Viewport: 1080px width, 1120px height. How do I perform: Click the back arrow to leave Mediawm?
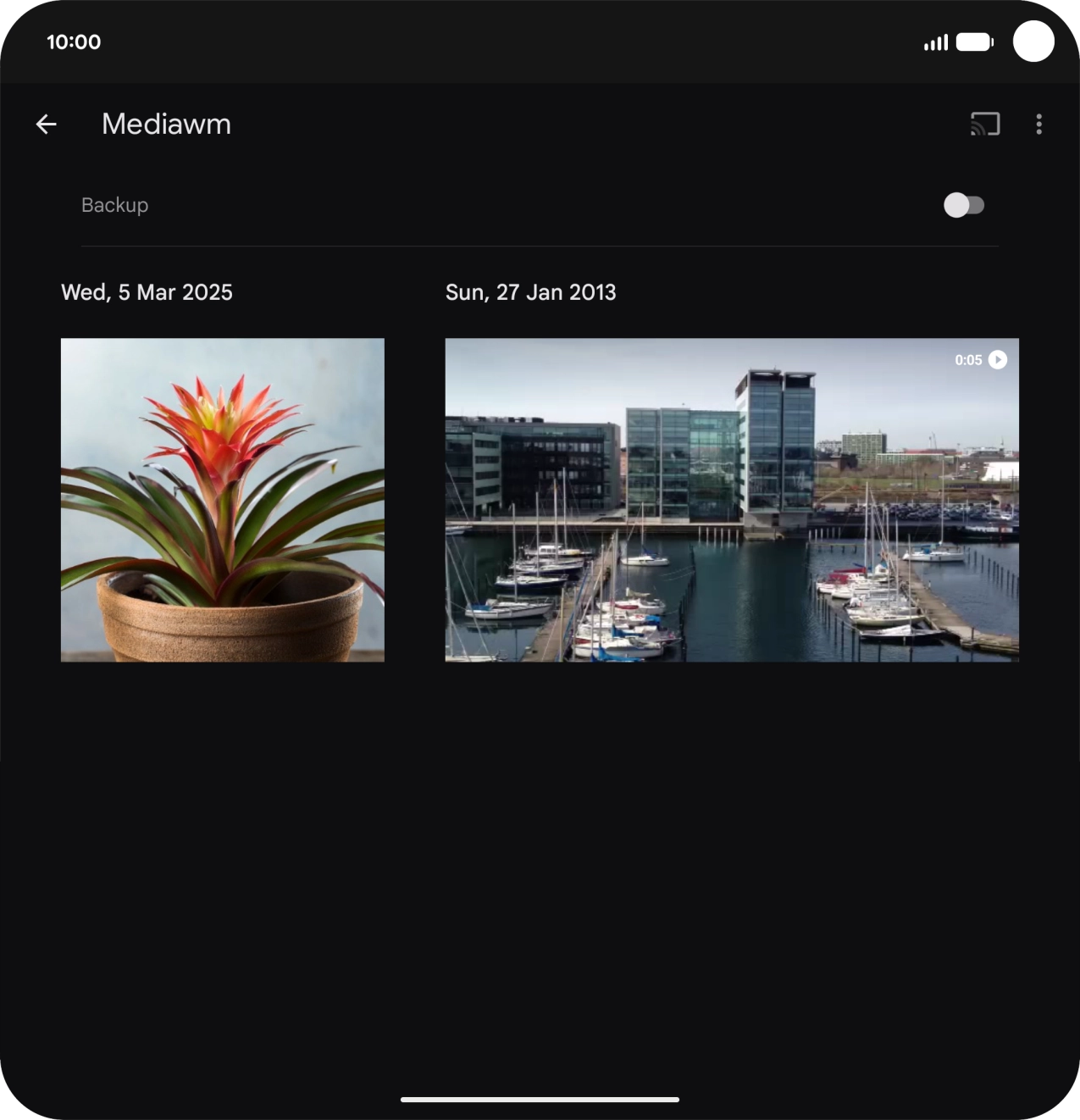(x=47, y=124)
